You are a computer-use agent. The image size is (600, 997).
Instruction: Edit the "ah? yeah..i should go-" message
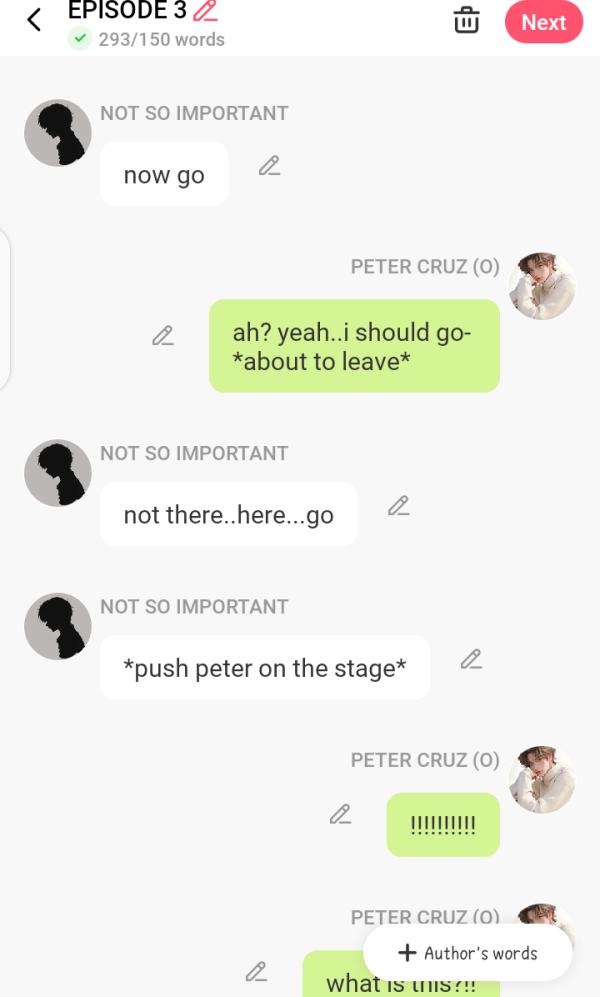tap(163, 336)
